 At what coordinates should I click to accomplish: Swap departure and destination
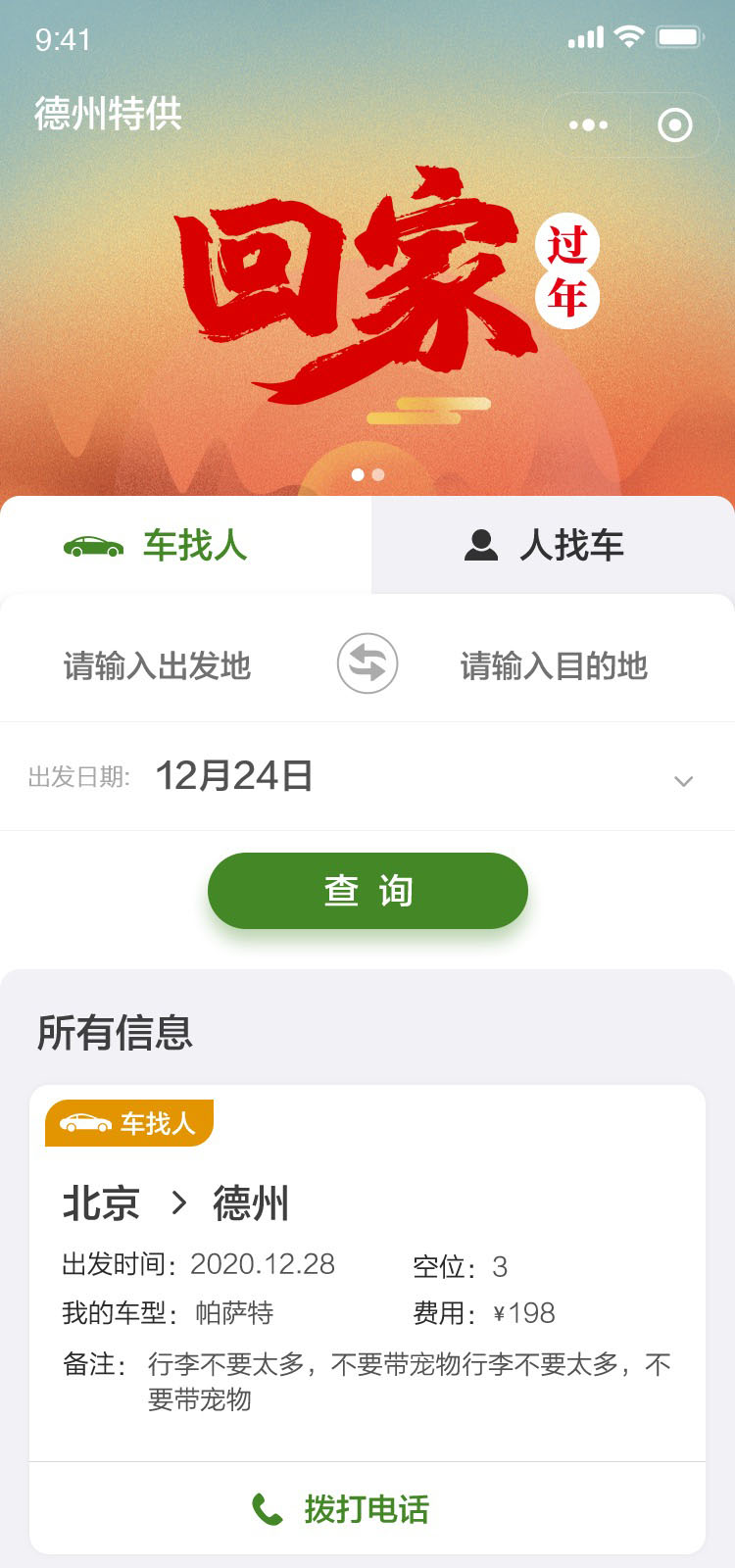(x=367, y=663)
